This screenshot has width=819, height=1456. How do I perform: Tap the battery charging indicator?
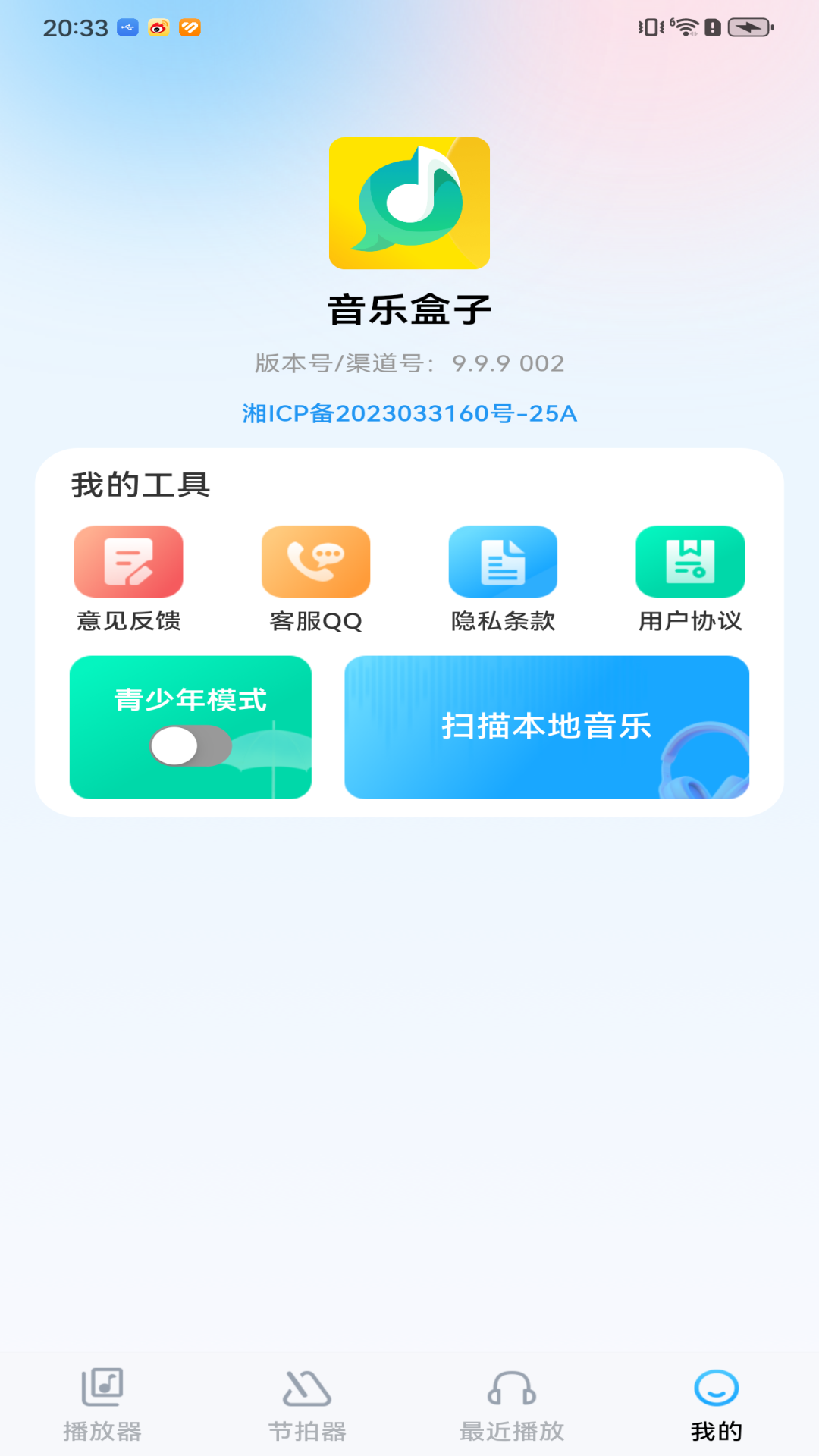tap(747, 27)
